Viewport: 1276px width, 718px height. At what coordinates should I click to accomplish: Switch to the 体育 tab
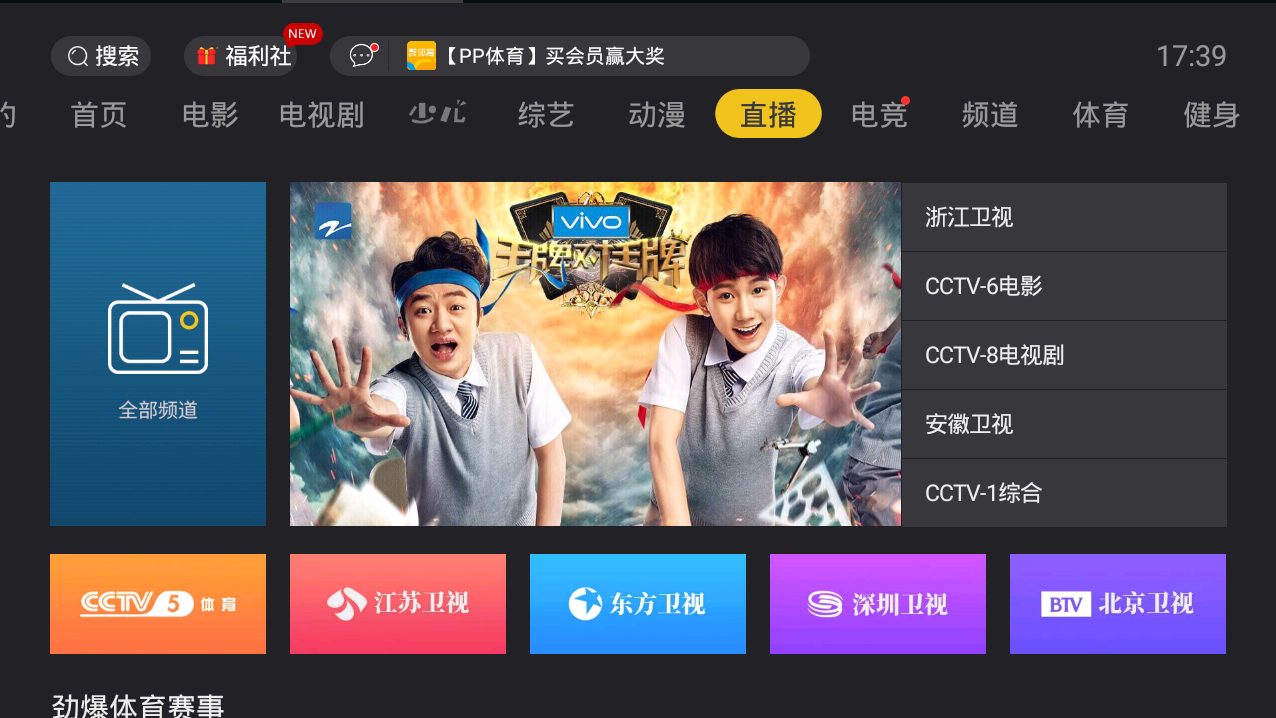click(x=1100, y=114)
